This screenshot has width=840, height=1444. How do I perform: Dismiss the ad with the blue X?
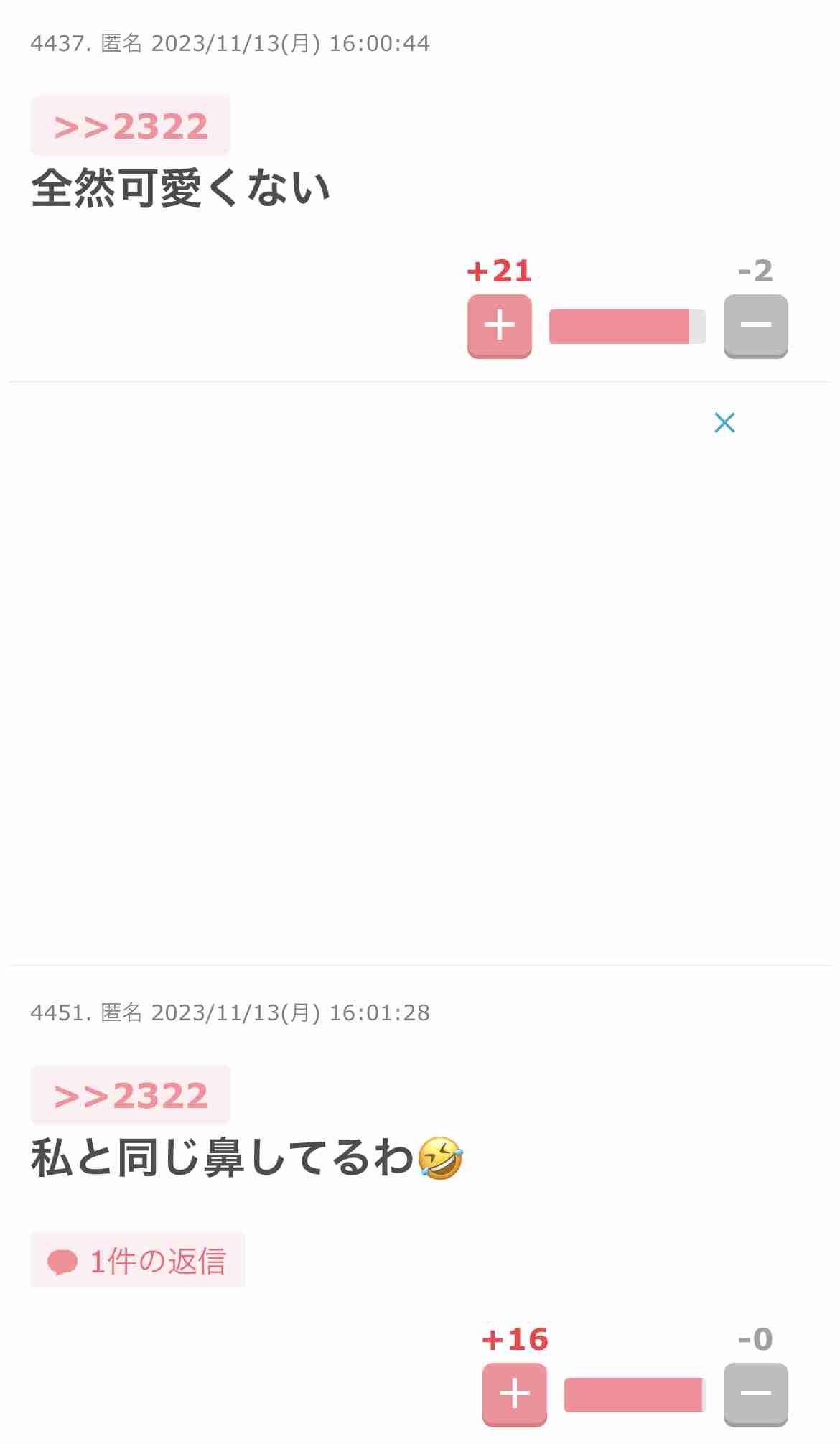tap(724, 423)
